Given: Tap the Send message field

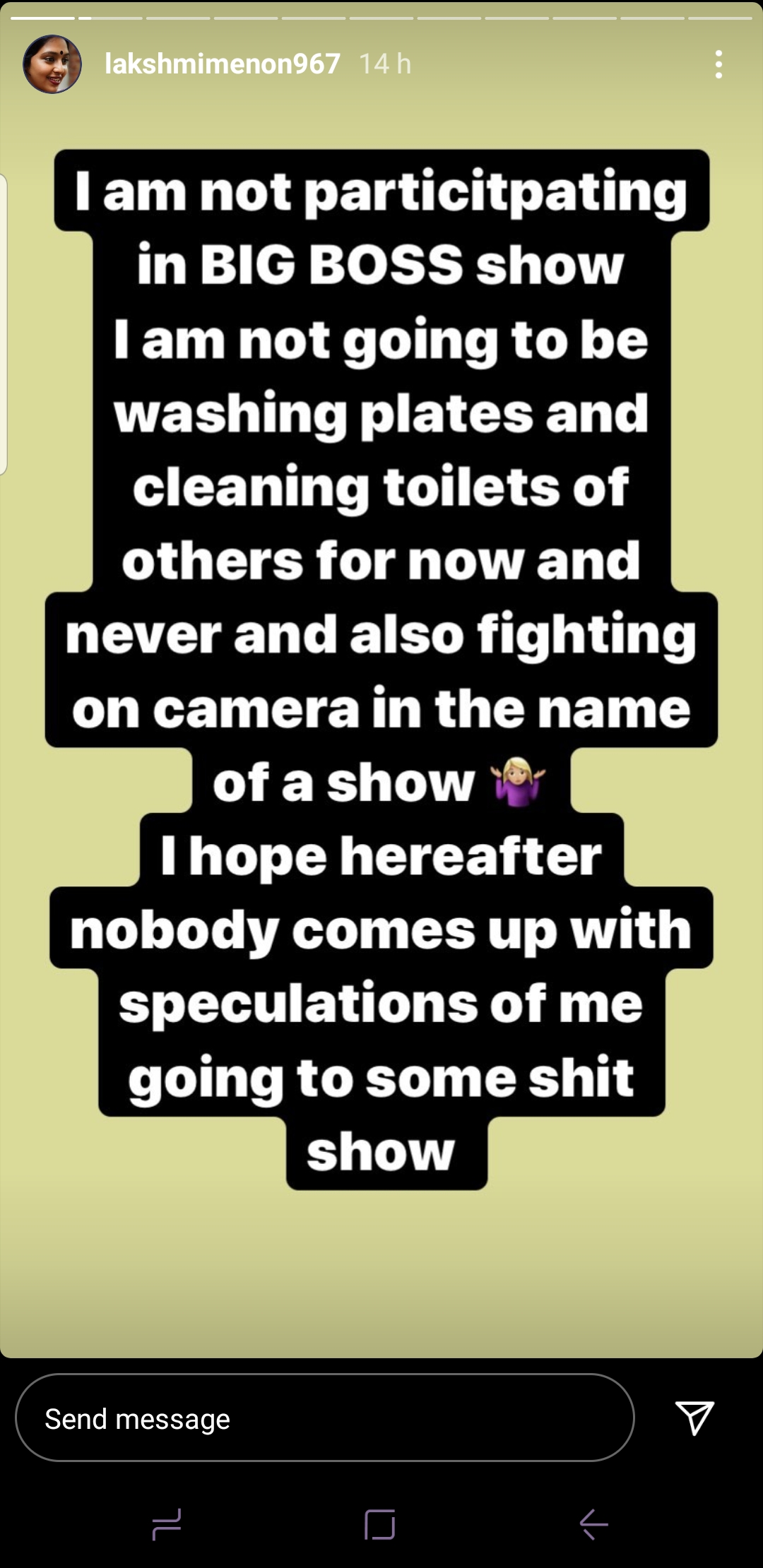Looking at the screenshot, I should pos(325,1418).
